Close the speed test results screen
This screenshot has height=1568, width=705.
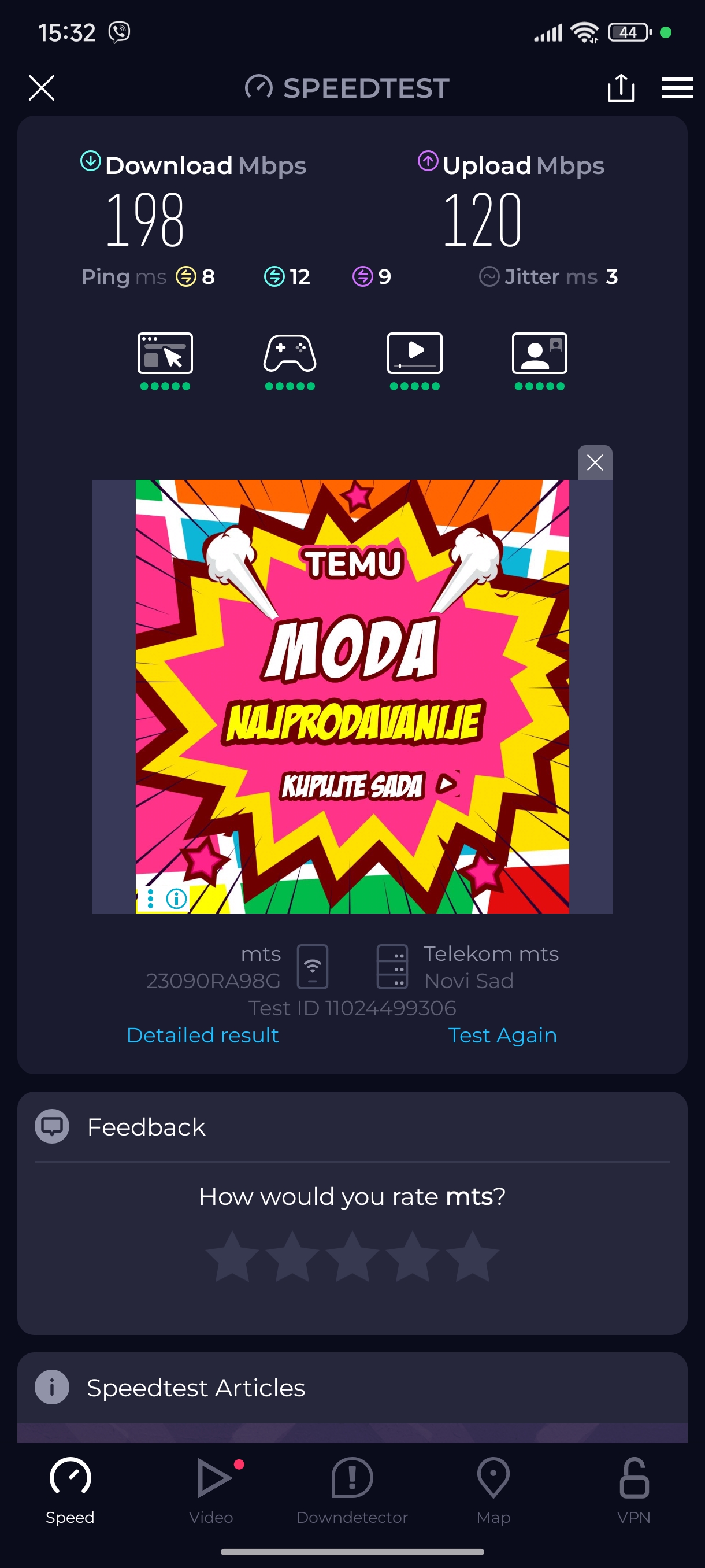(42, 88)
